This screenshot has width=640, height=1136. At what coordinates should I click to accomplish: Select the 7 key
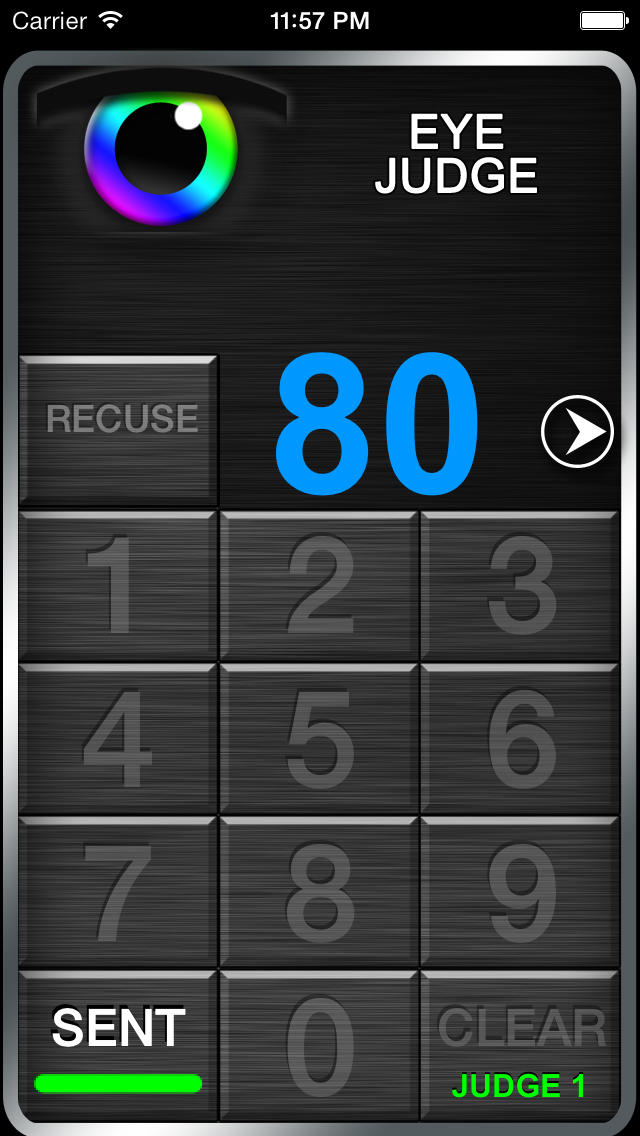point(118,893)
